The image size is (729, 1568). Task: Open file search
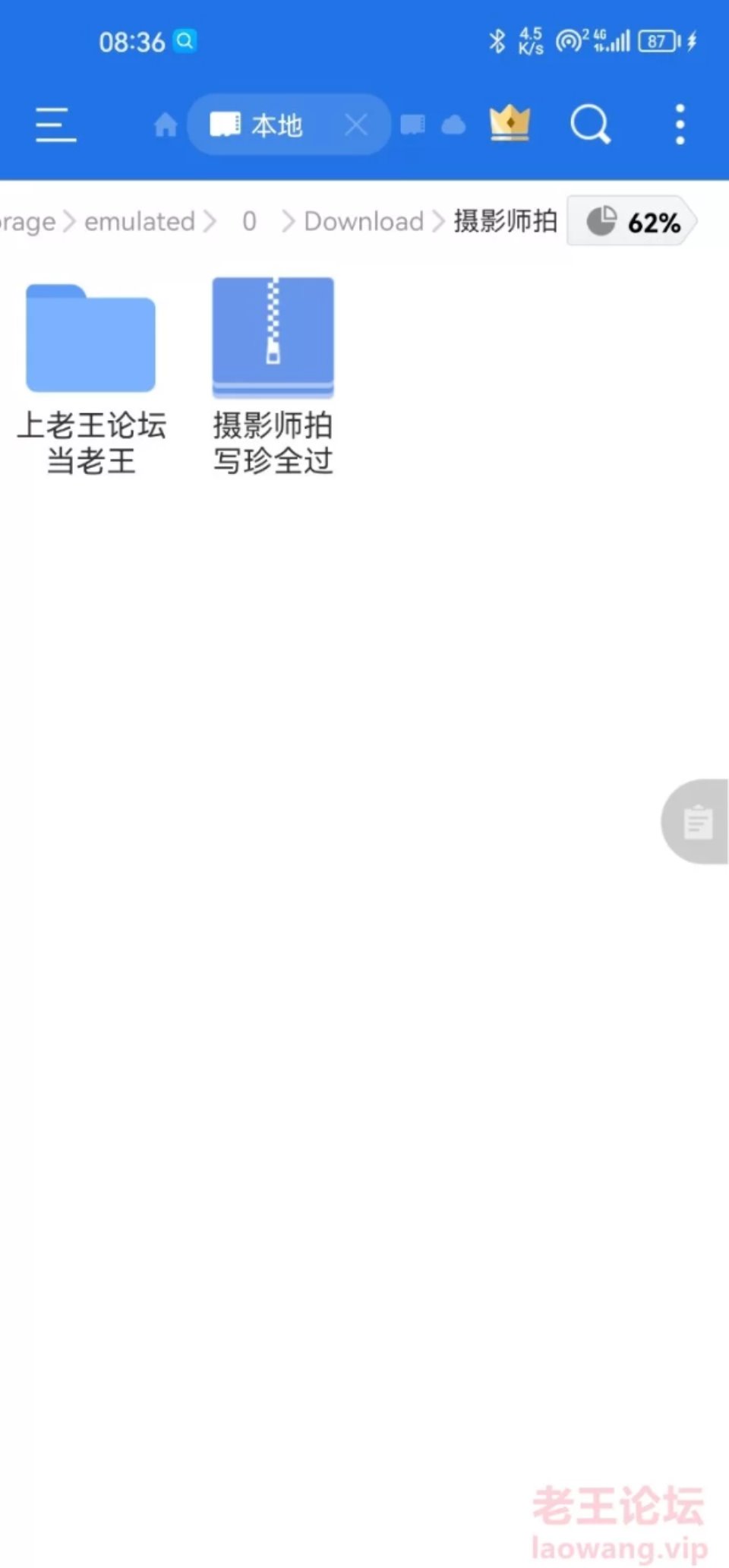coord(590,125)
